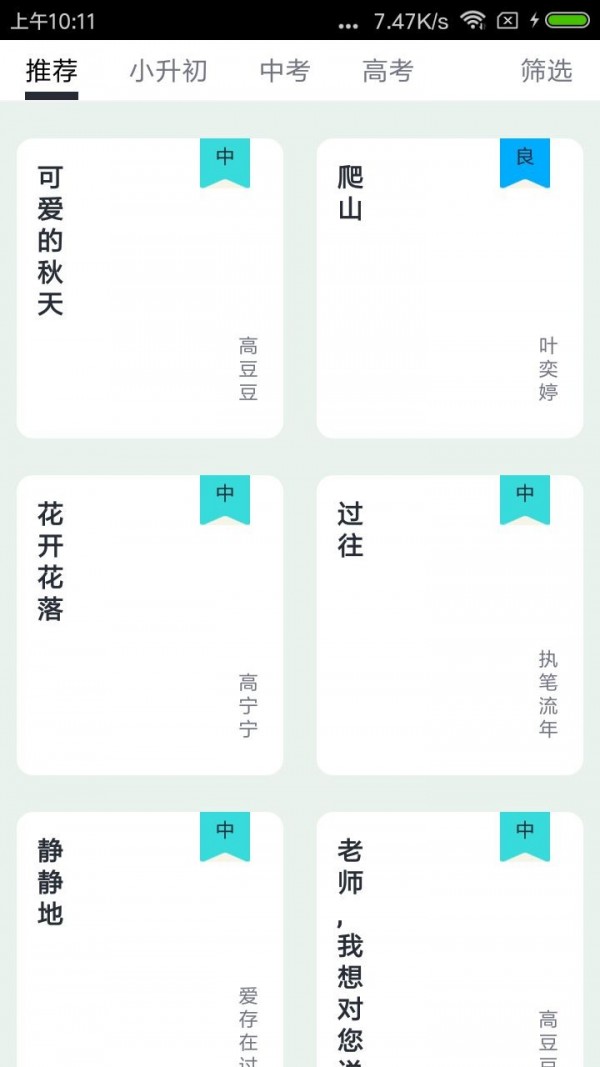Image resolution: width=600 pixels, height=1067 pixels.
Task: Open the essay 爬山 by 叶奕婷
Action: (x=450, y=288)
